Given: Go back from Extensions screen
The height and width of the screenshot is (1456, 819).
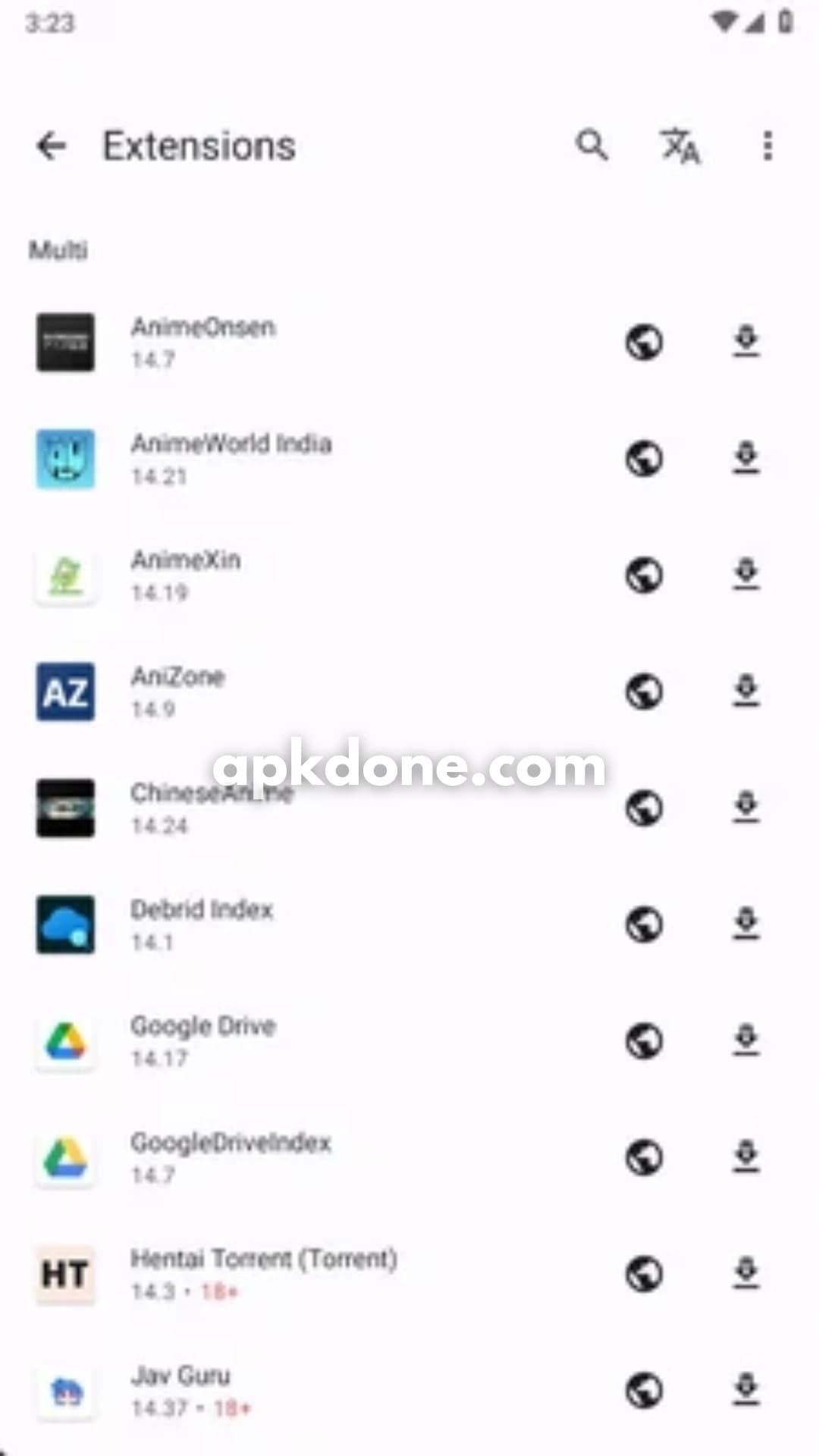Looking at the screenshot, I should pos(52,146).
